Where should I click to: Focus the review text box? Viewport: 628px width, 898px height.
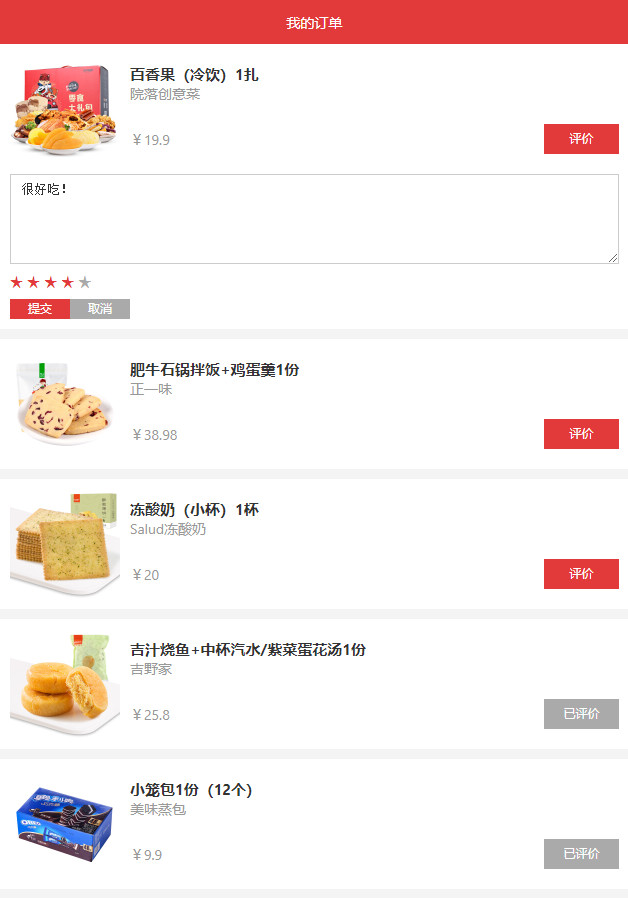tap(314, 219)
